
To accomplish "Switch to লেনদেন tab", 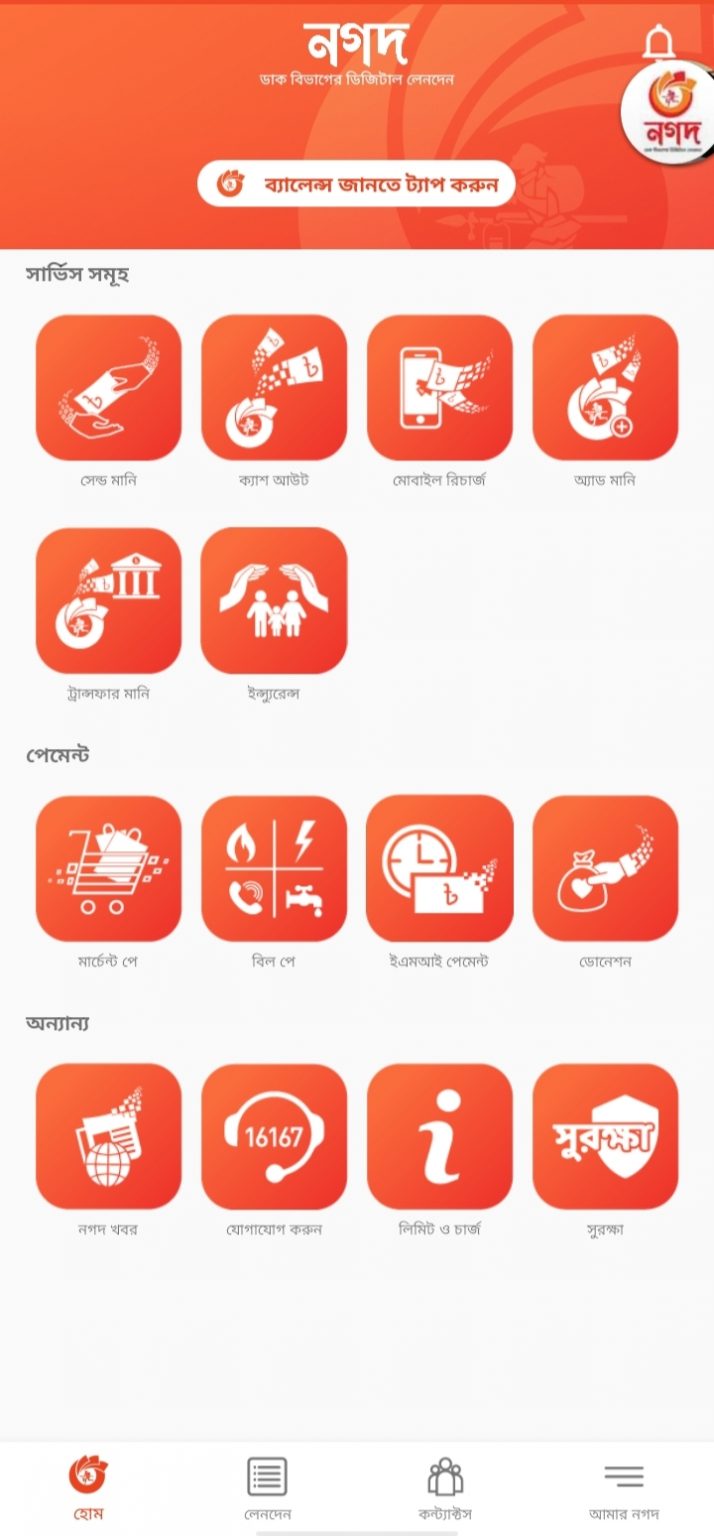I will click(267, 1488).
